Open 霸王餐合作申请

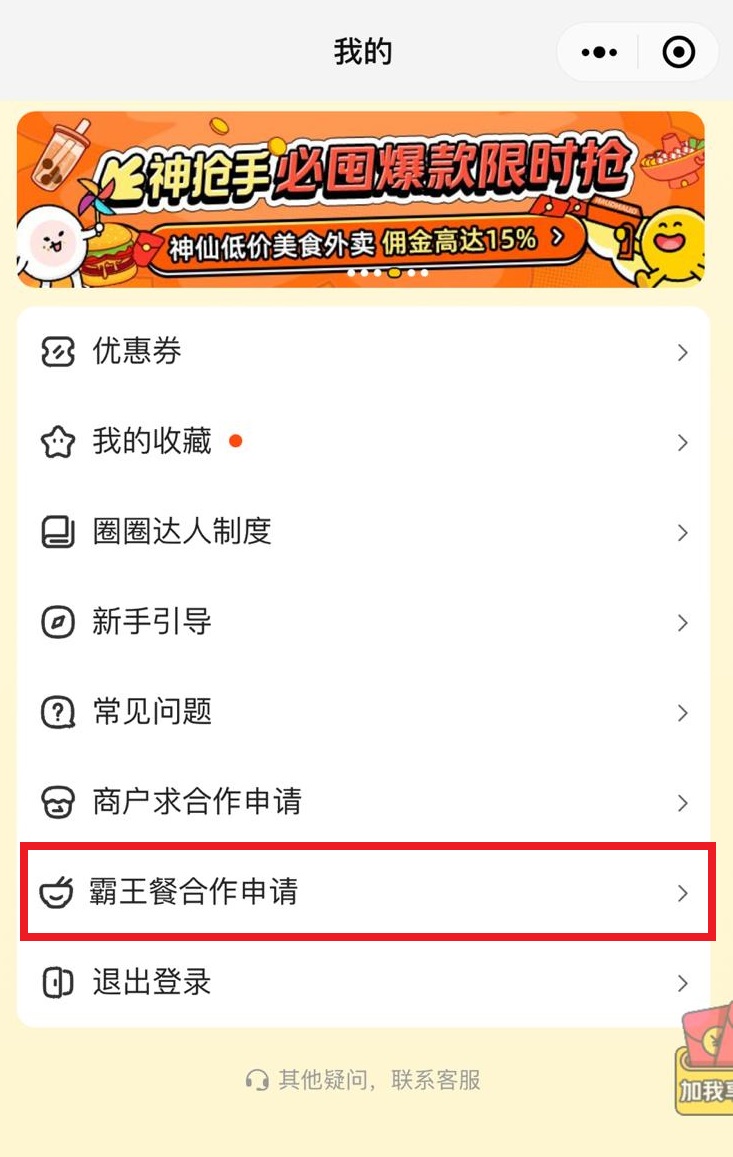tap(364, 892)
